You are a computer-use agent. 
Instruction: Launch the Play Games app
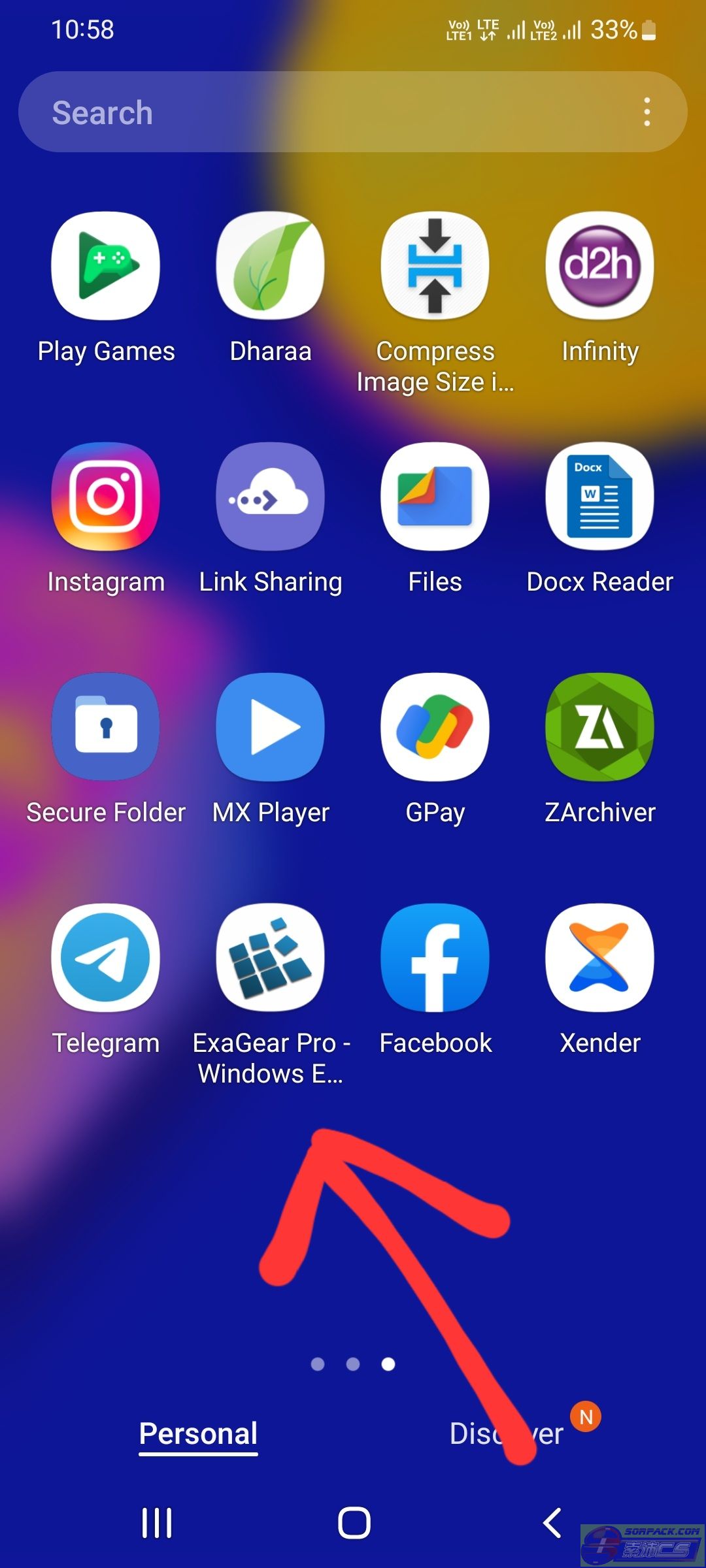pyautogui.click(x=106, y=266)
